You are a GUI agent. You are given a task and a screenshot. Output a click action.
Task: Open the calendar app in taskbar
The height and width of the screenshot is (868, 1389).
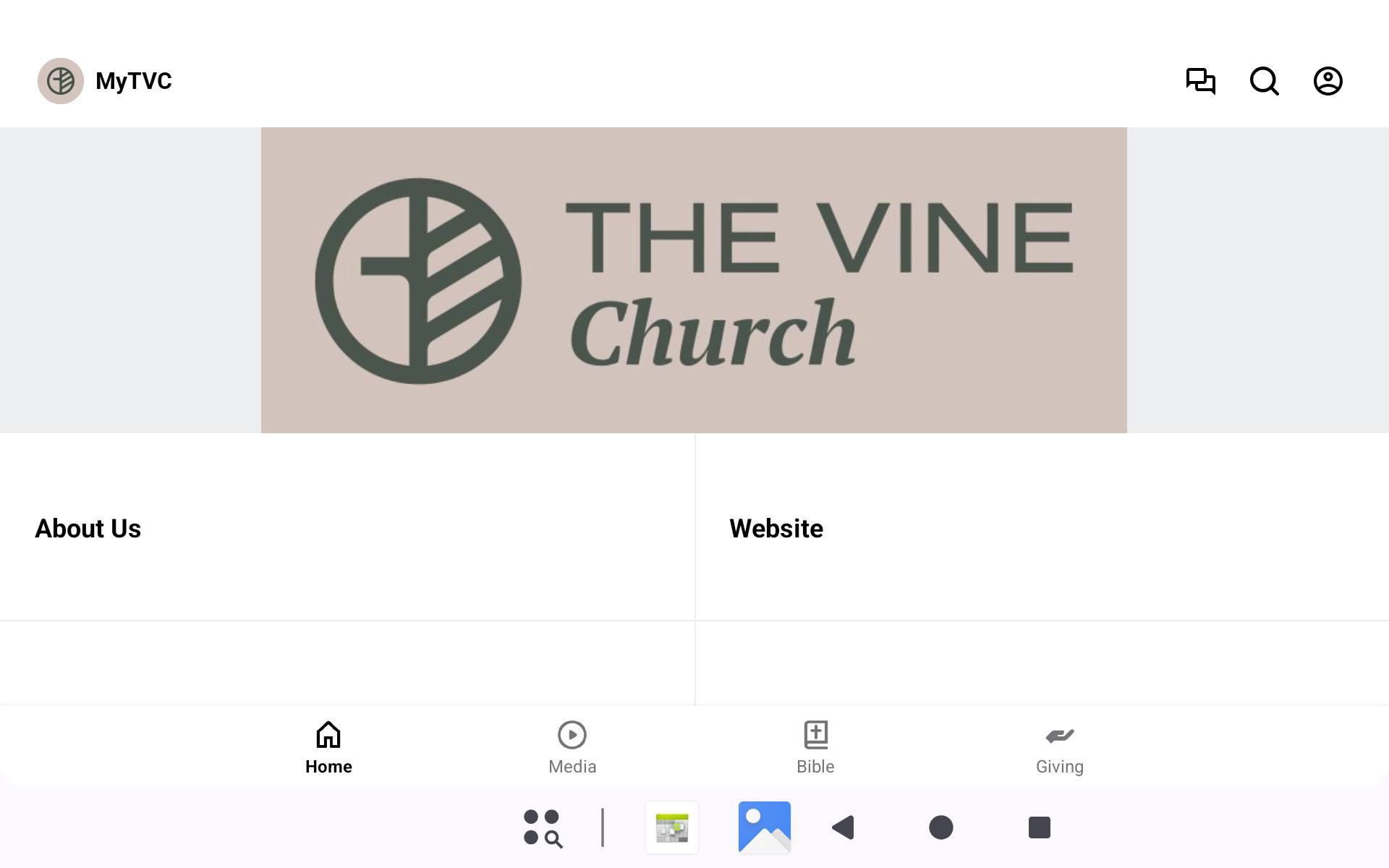pos(671,827)
